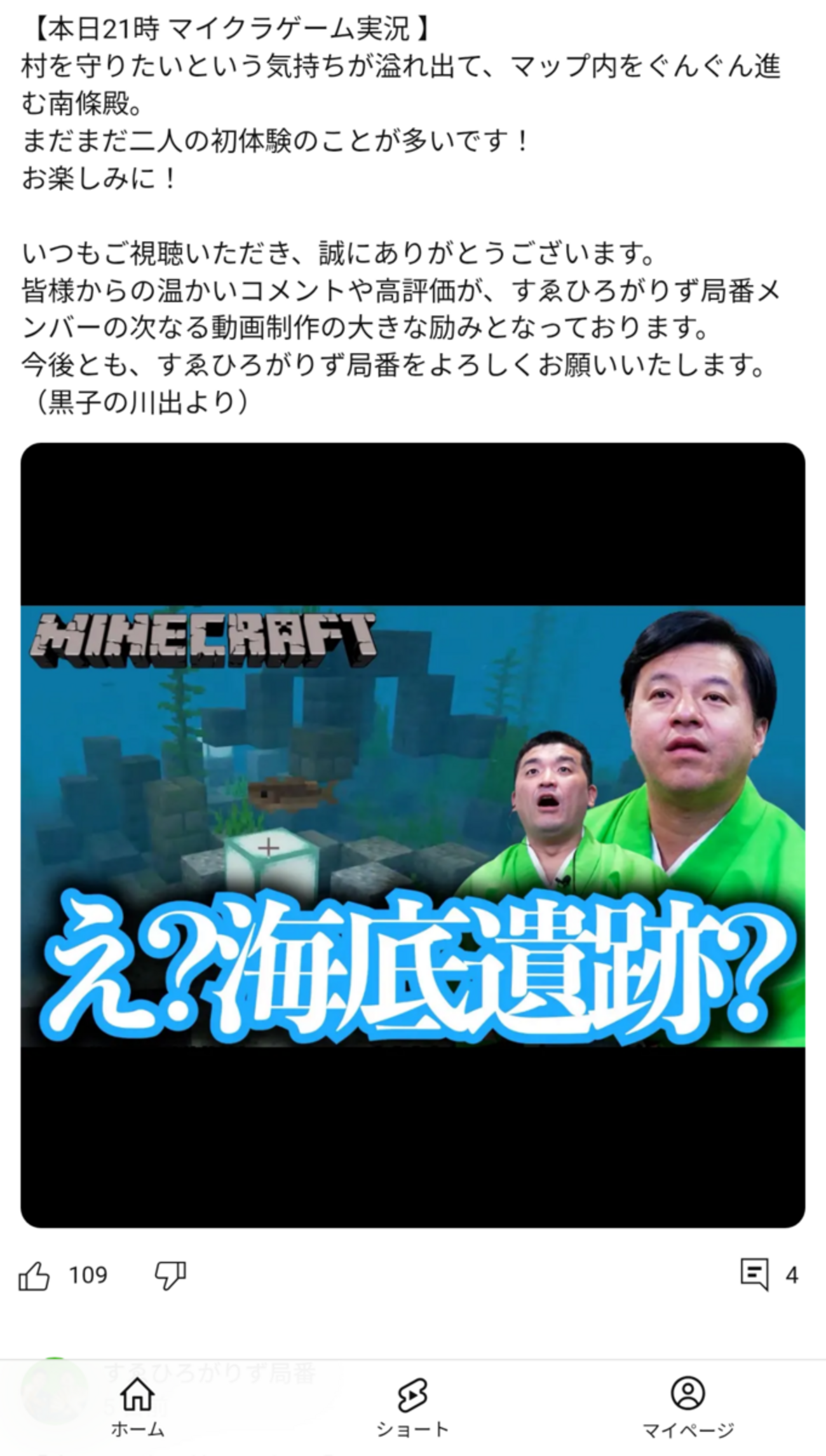This screenshot has height=1456, width=826.
Task: Open the comments on this post
Action: pyautogui.click(x=755, y=1274)
